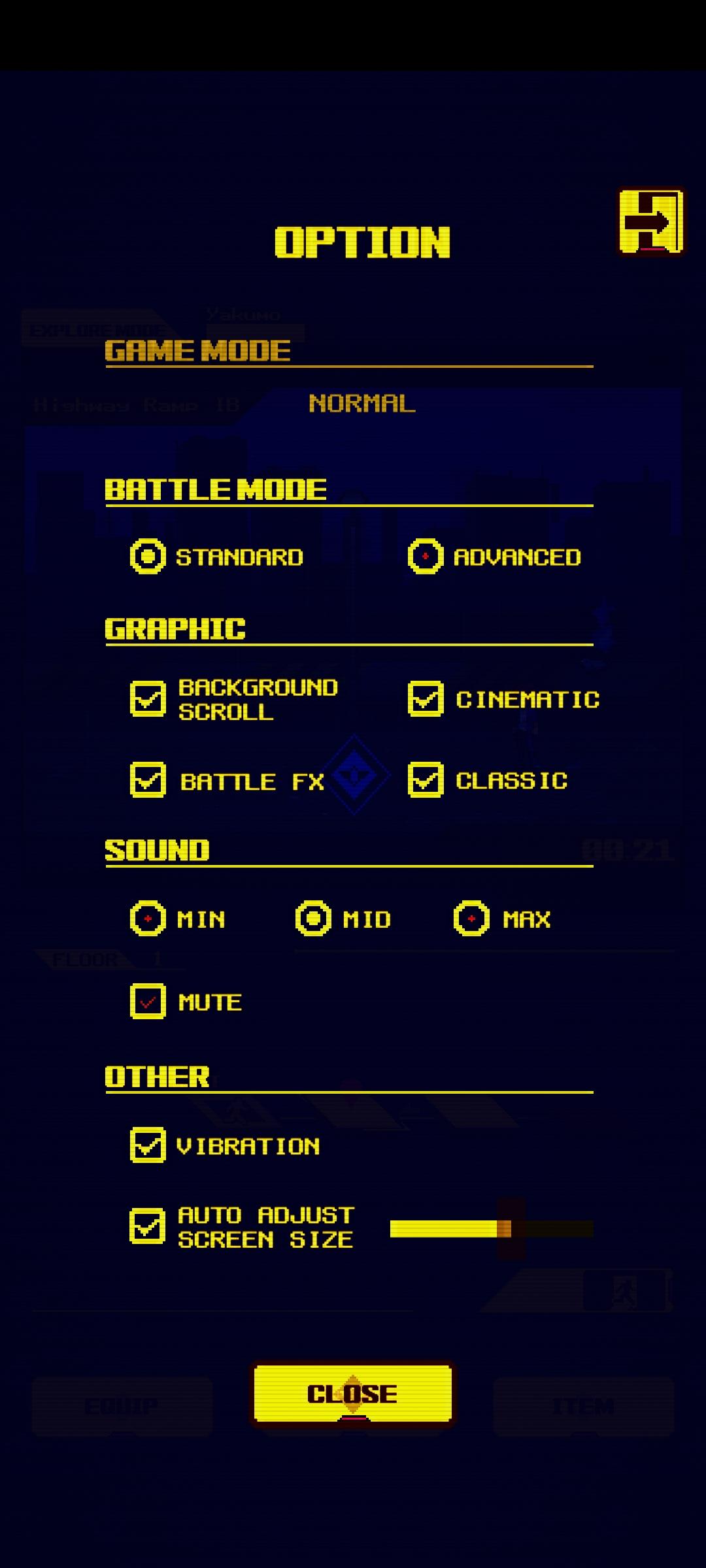The width and height of the screenshot is (706, 1568).
Task: Tap the exit icon beside the OPTION title
Action: [x=650, y=221]
